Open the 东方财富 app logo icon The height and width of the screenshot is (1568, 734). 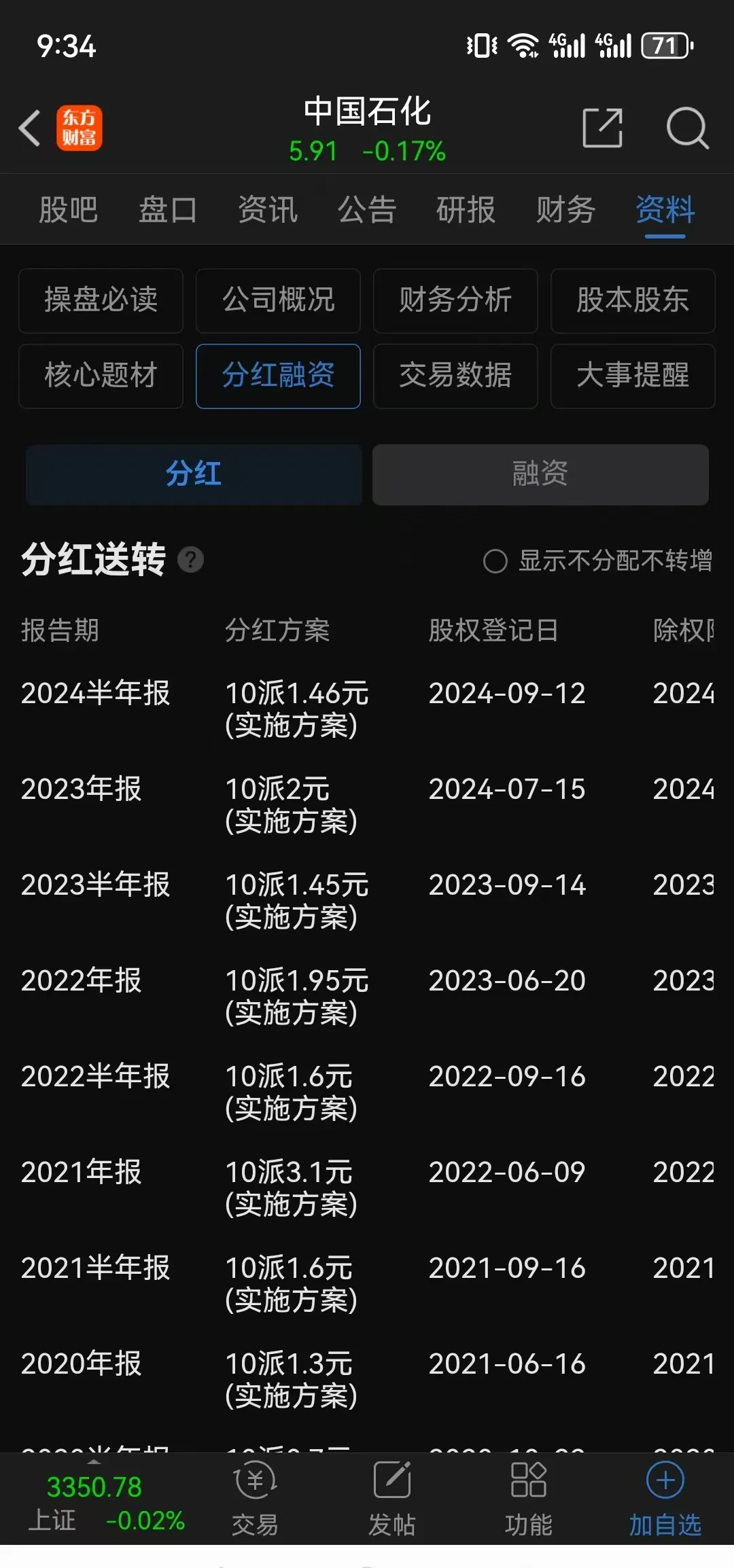[x=80, y=127]
